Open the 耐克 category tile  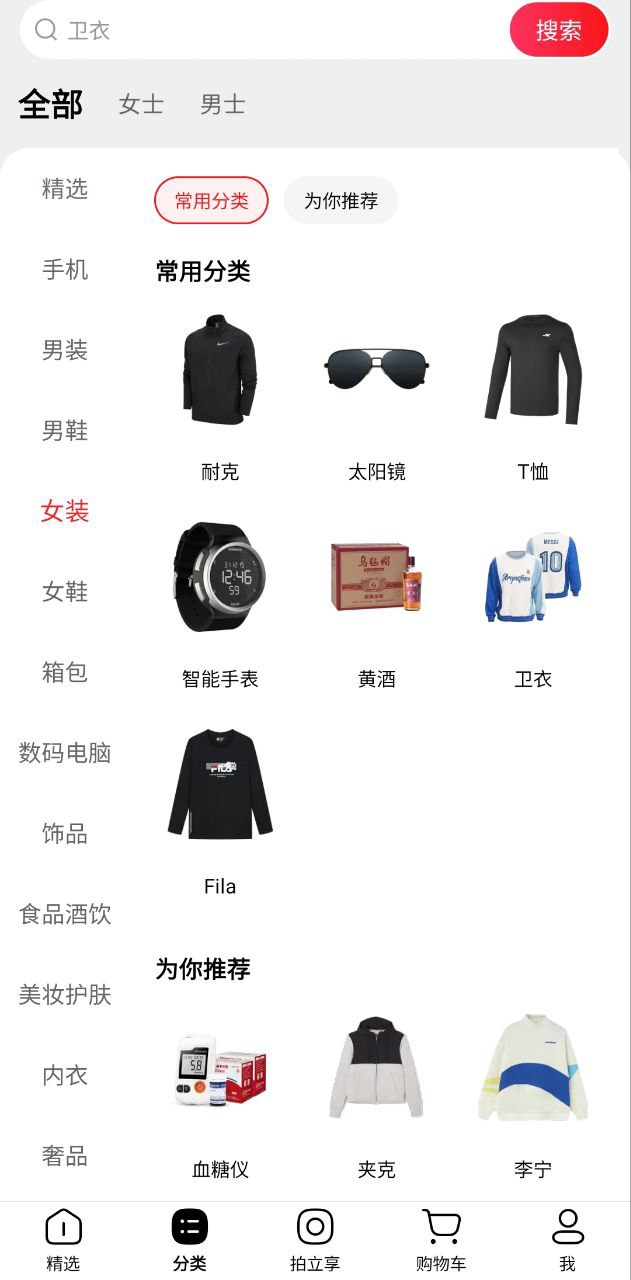pos(220,395)
